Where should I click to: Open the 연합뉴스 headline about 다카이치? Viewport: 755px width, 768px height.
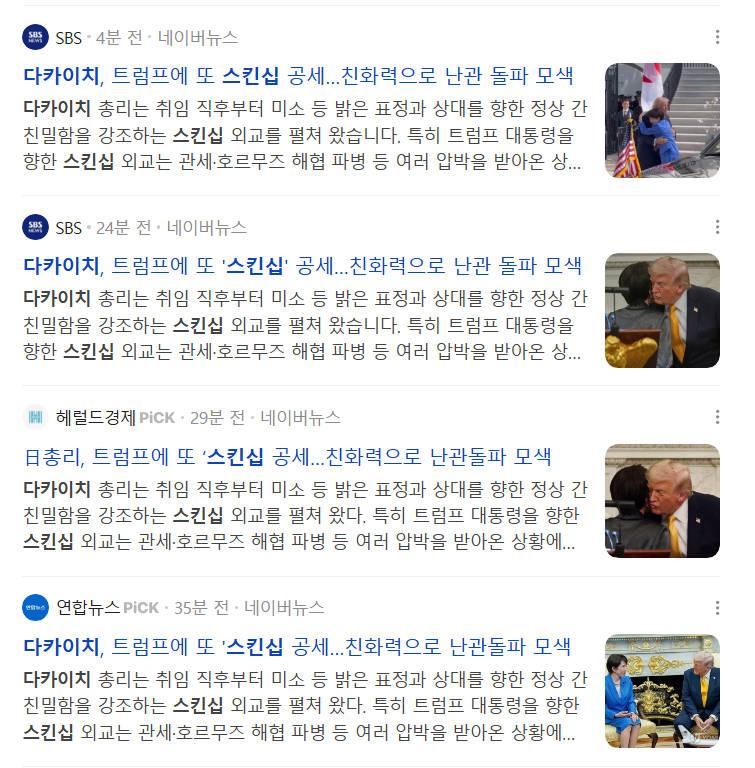(x=297, y=646)
